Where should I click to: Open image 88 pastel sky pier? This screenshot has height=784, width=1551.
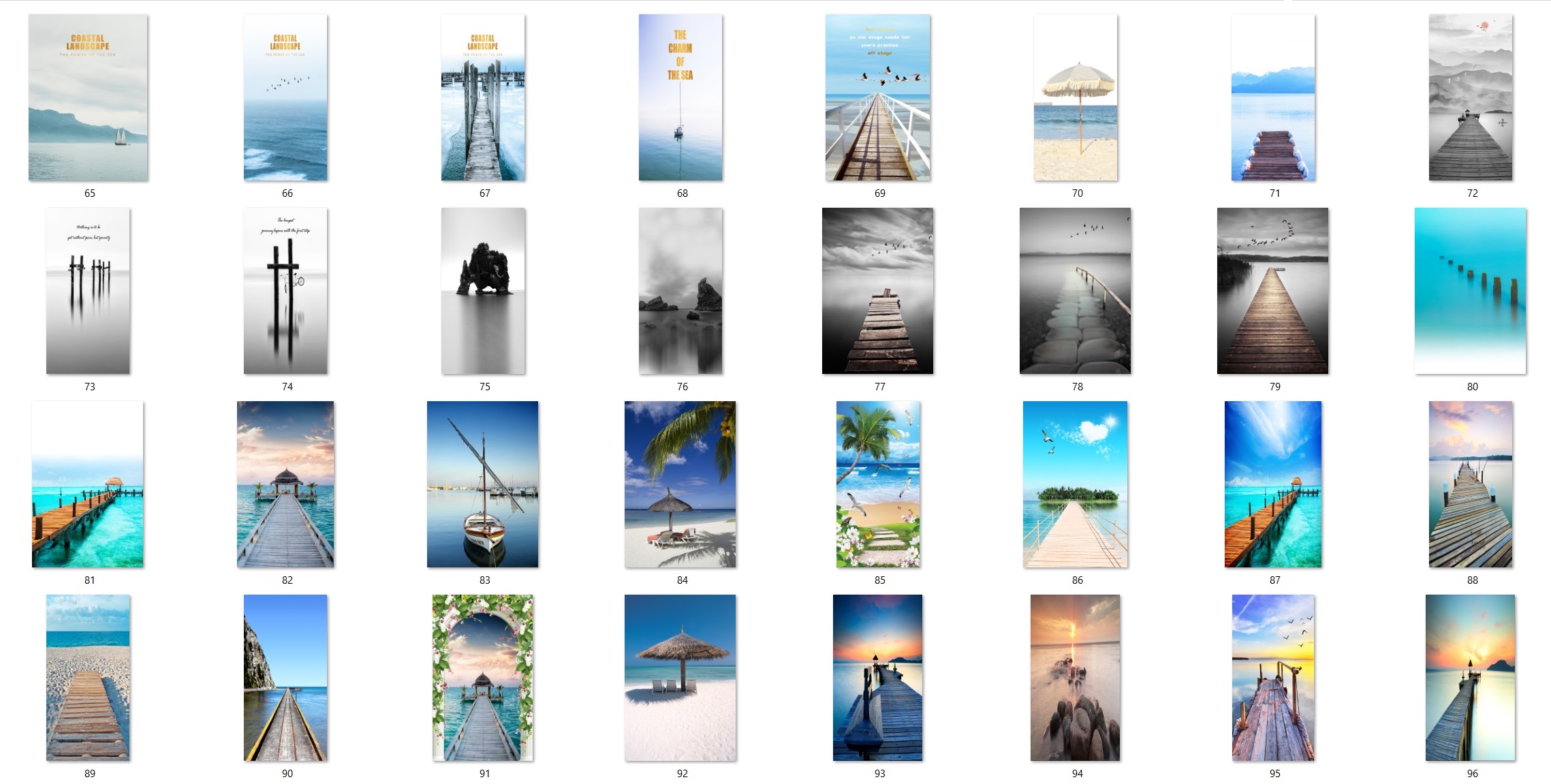click(x=1470, y=484)
